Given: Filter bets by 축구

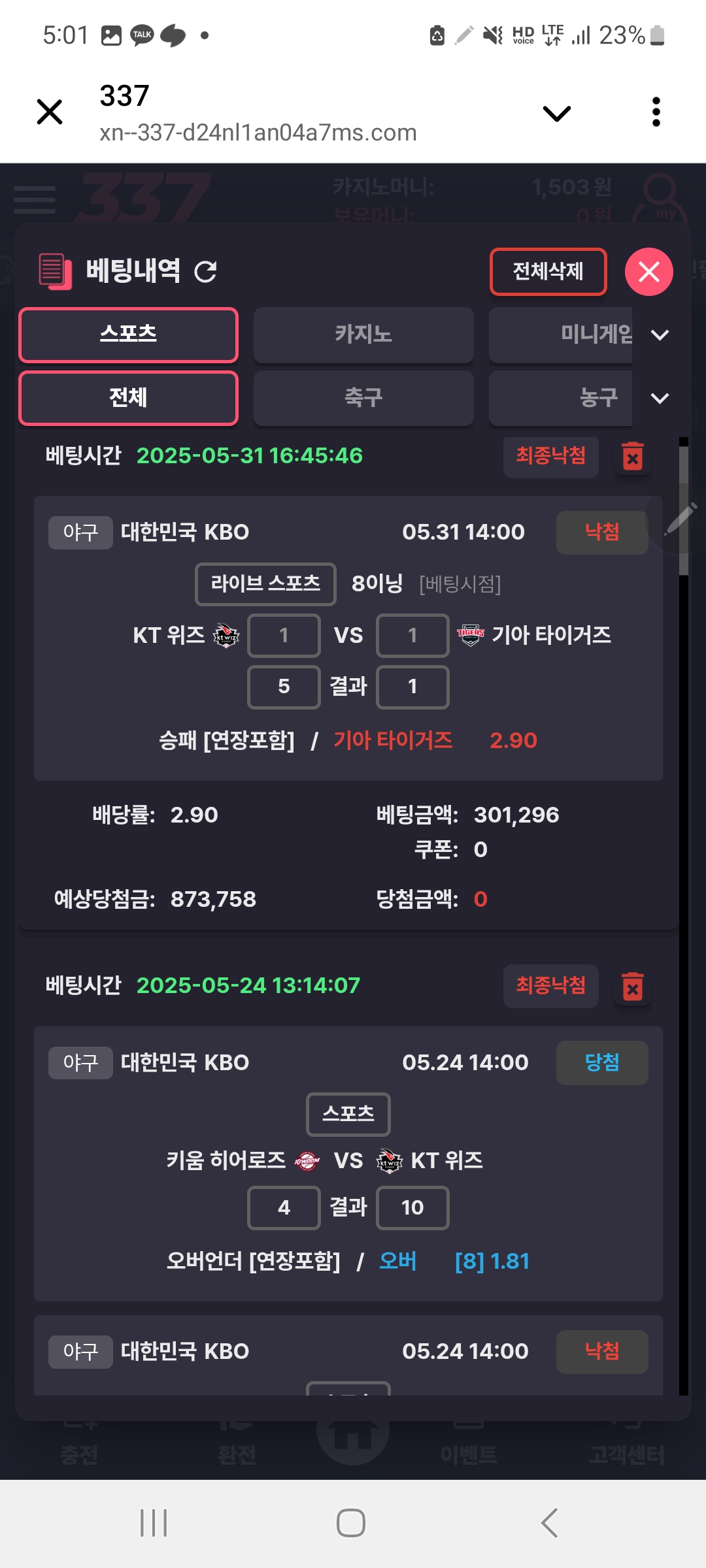Looking at the screenshot, I should (x=363, y=398).
